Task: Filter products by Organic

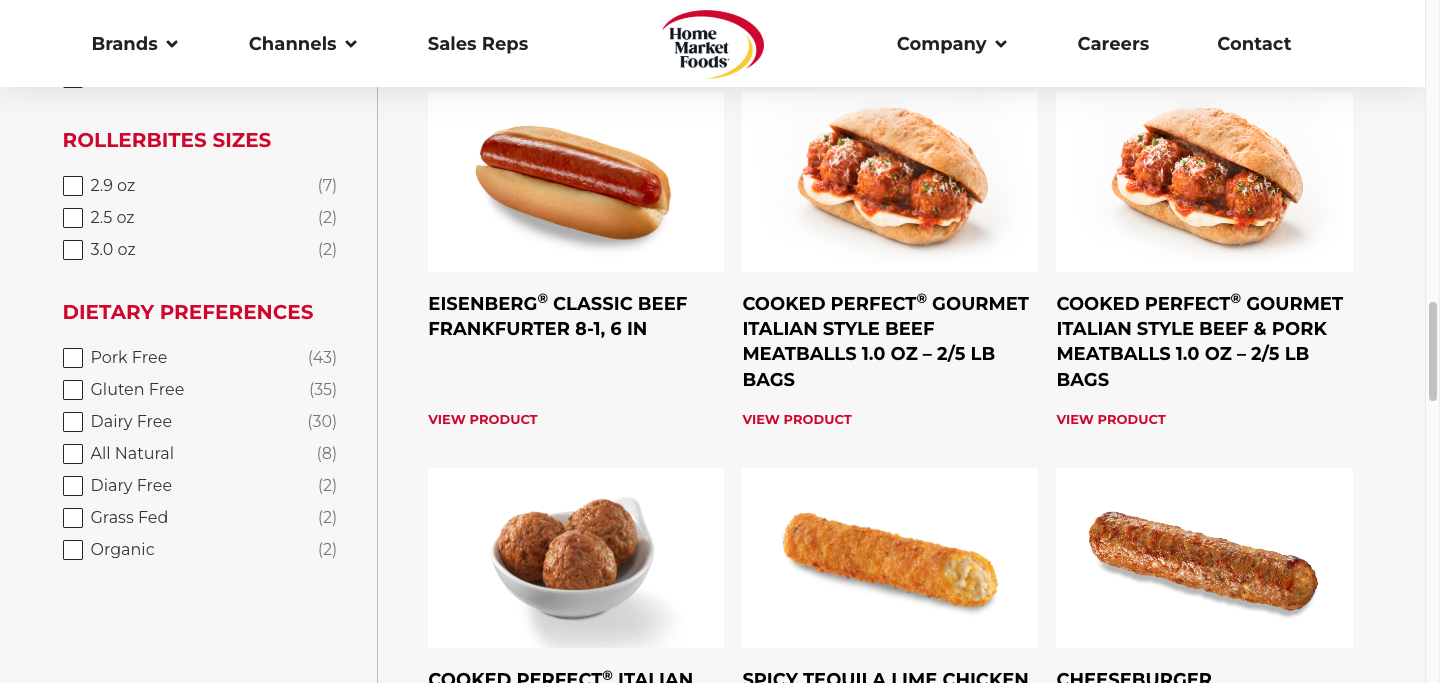Action: pos(73,550)
